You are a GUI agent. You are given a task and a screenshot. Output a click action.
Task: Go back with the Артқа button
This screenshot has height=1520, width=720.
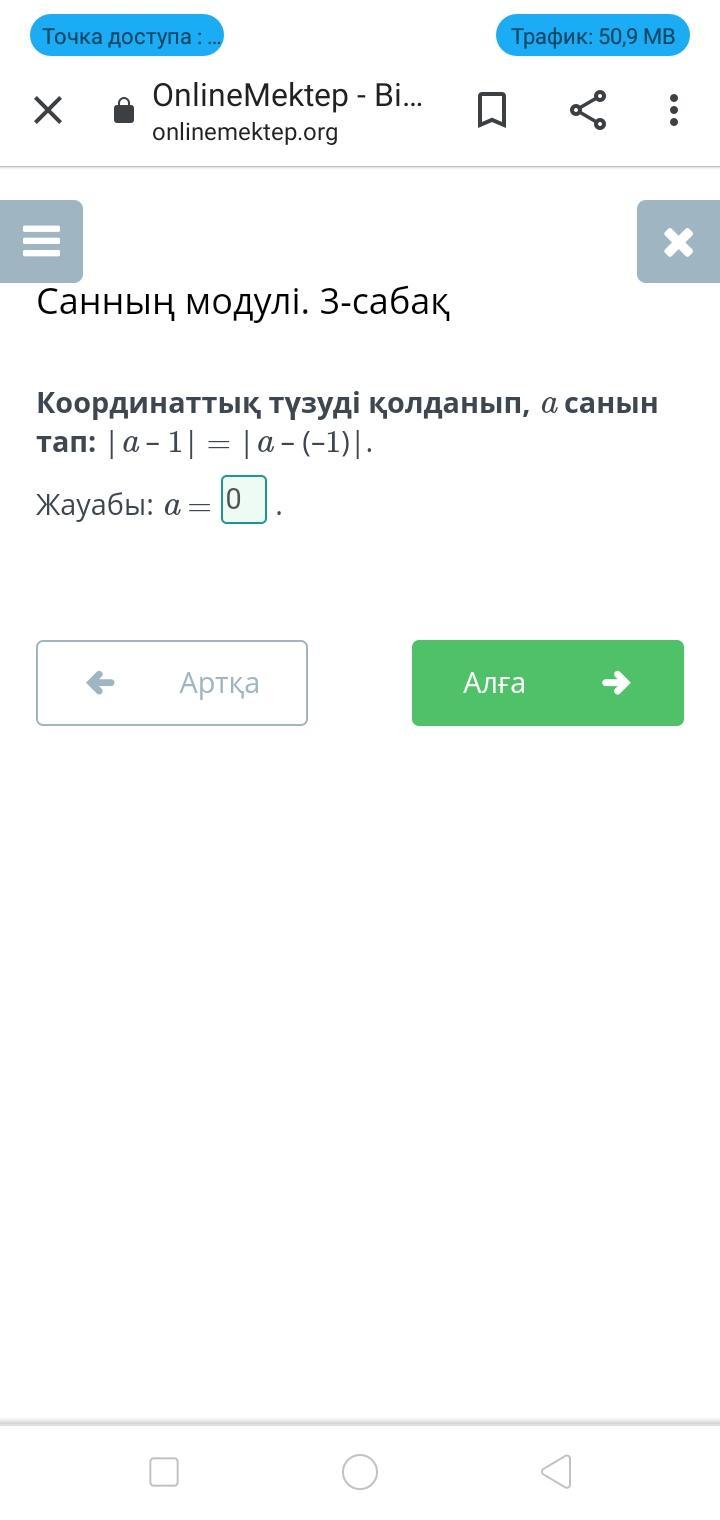pyautogui.click(x=172, y=683)
